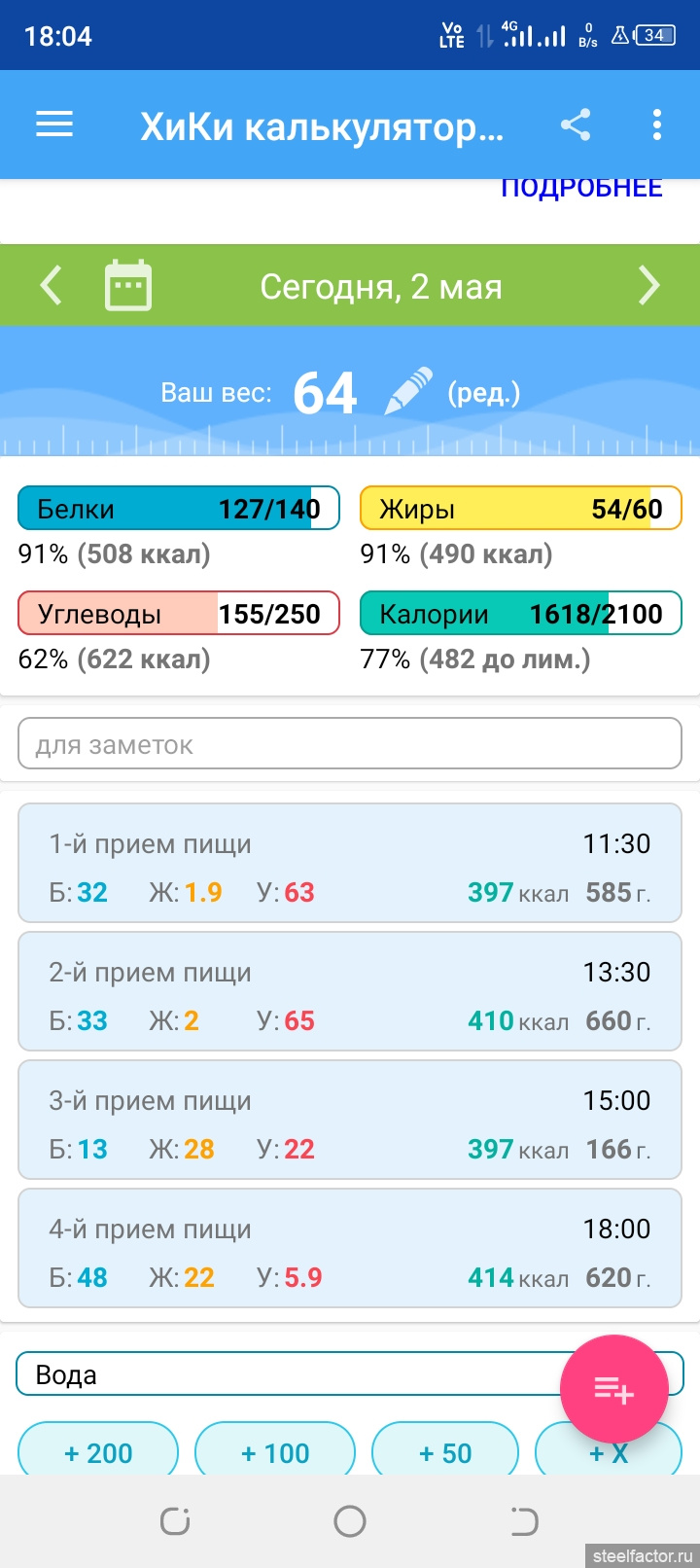Image resolution: width=700 pixels, height=1568 pixels.
Task: Open 1-й прием пищи at 11:30
Action: pos(350,864)
